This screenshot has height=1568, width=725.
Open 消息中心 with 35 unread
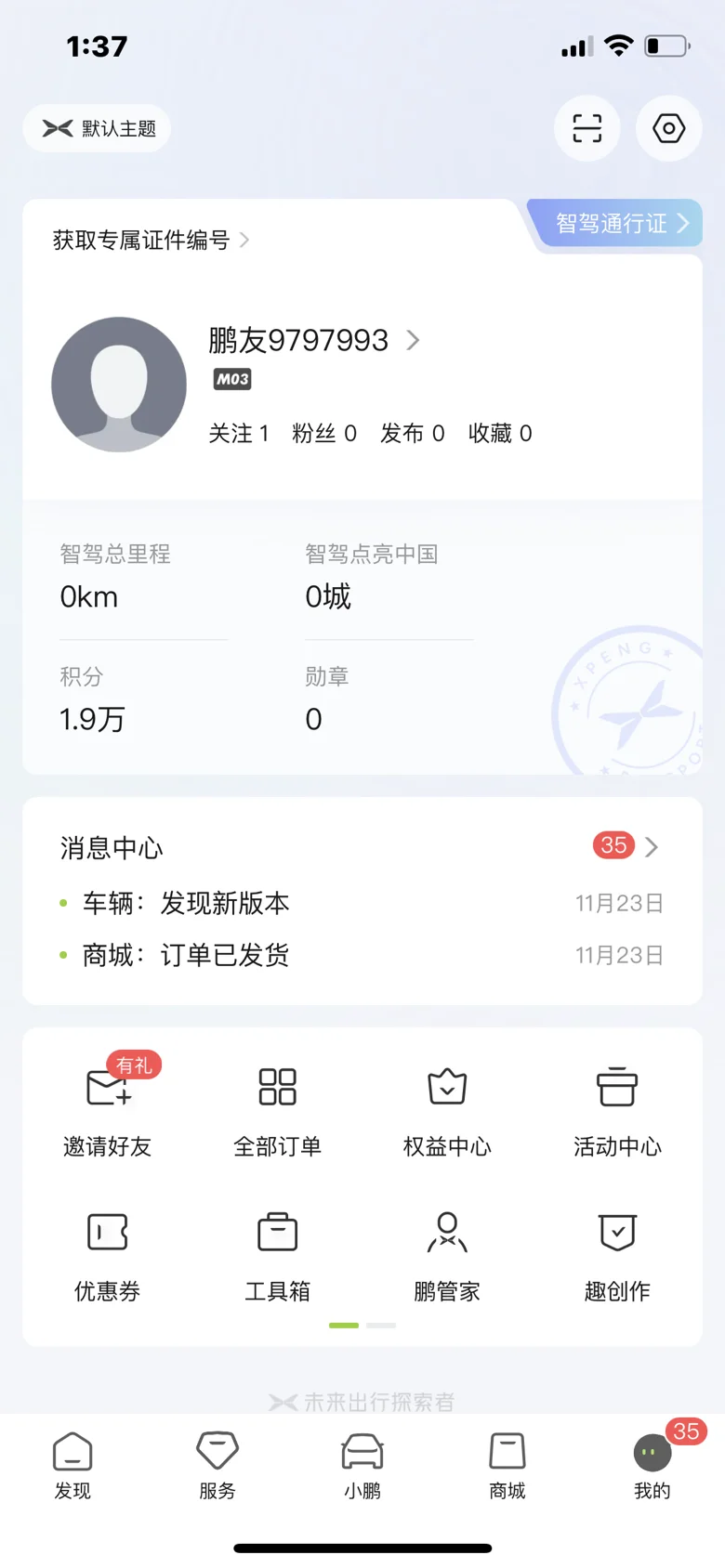362,847
